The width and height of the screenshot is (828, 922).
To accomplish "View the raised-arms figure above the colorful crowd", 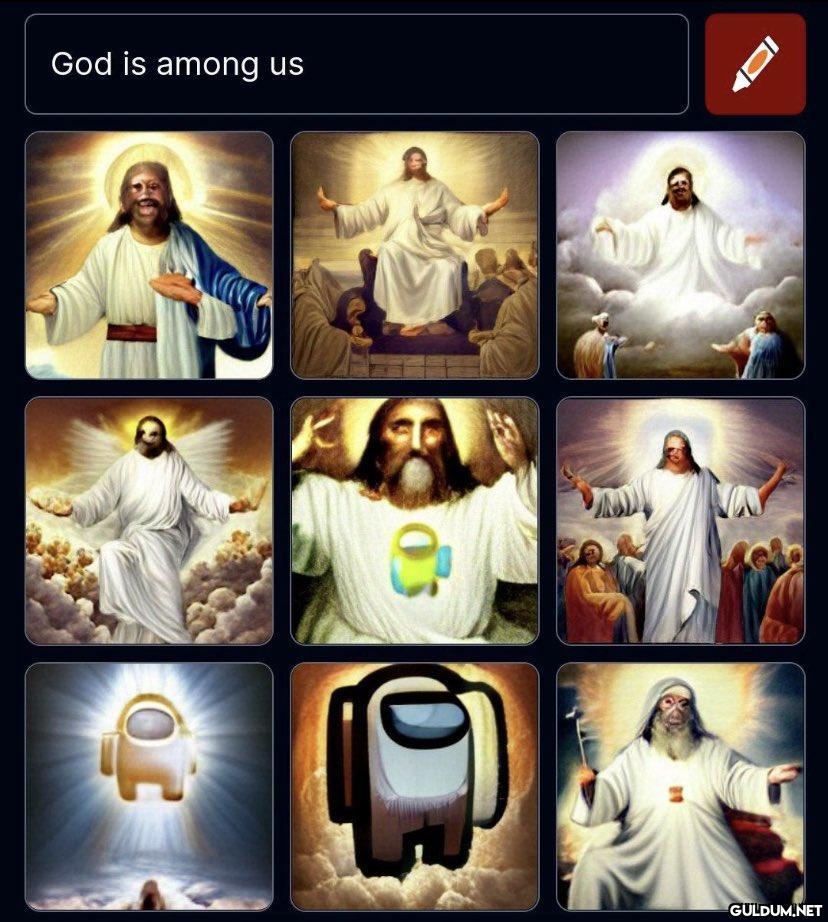I will tap(680, 520).
